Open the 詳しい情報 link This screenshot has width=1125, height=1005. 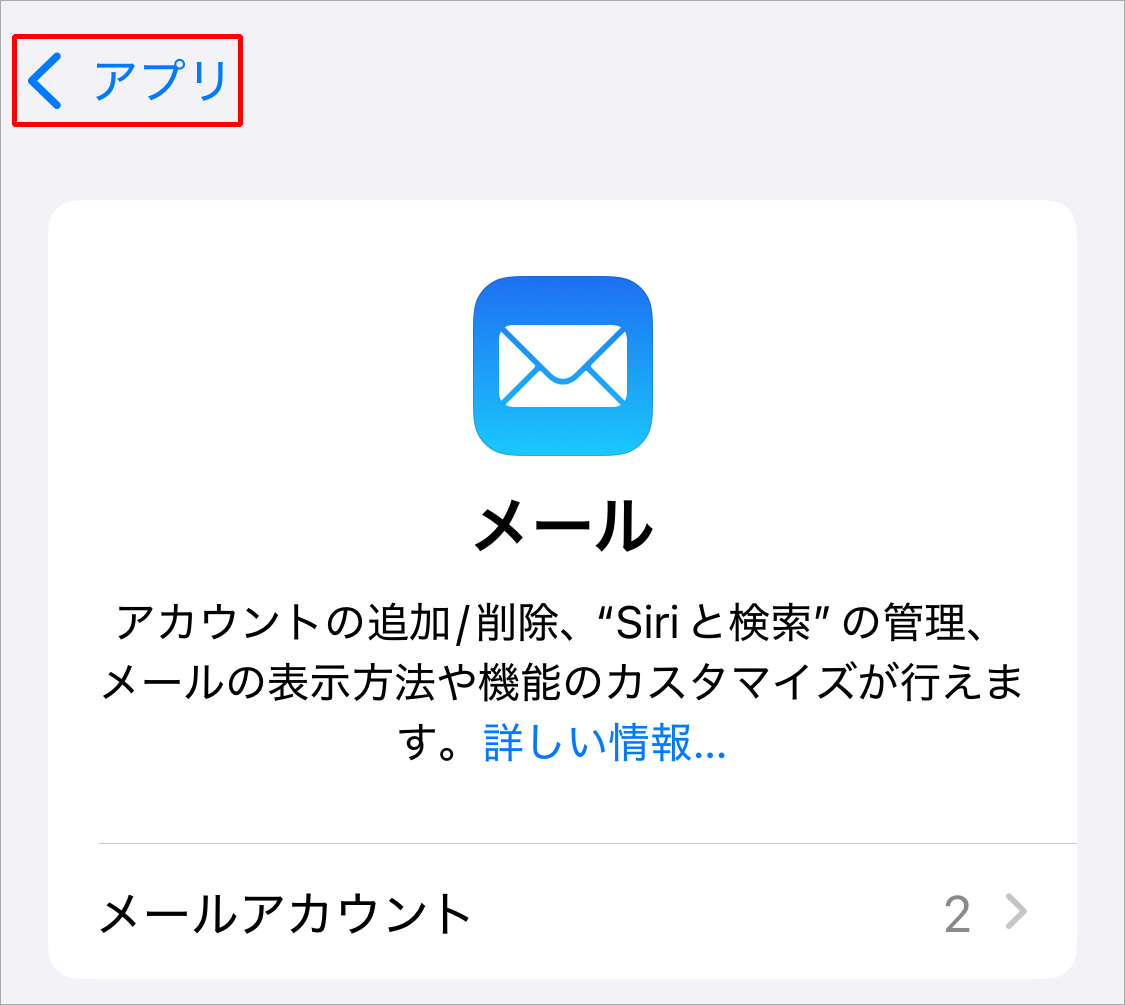point(604,744)
